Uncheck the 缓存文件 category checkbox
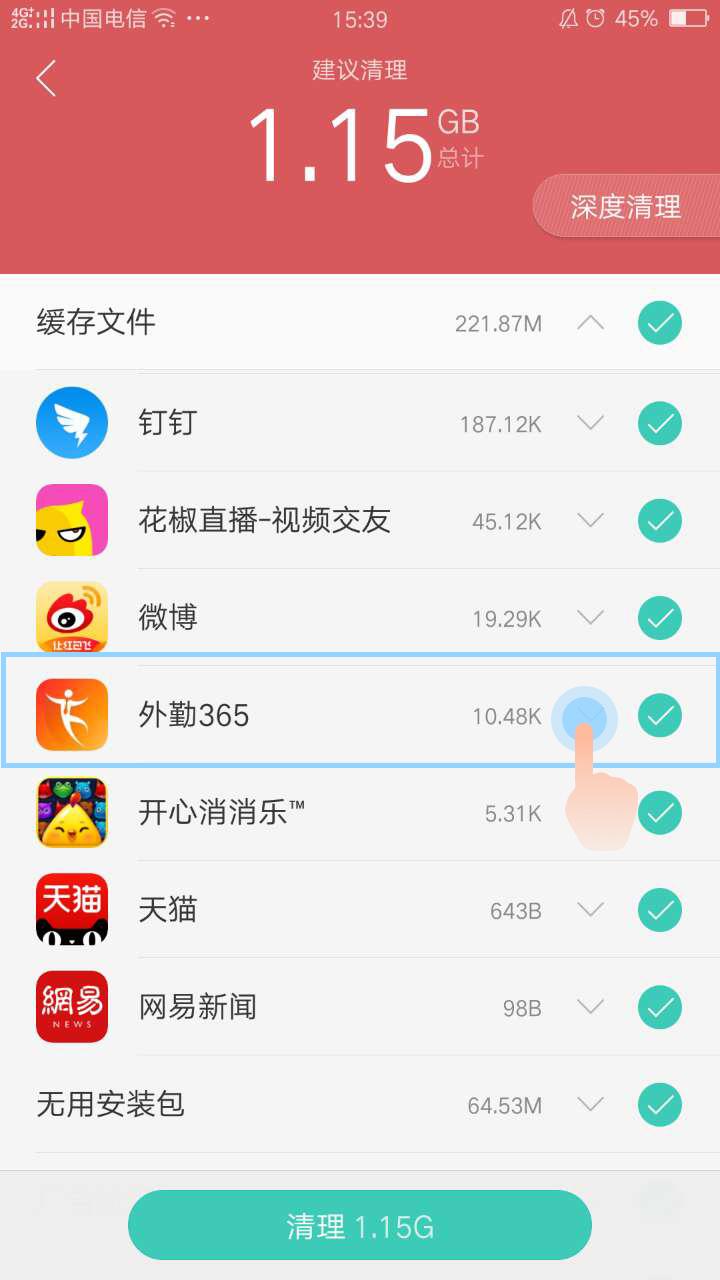720x1280 pixels. click(660, 323)
